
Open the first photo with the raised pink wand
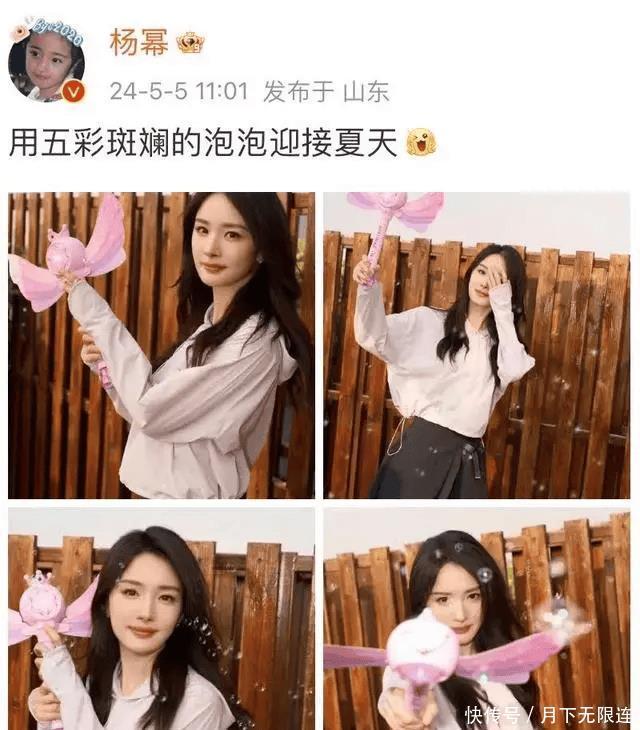pos(161,345)
